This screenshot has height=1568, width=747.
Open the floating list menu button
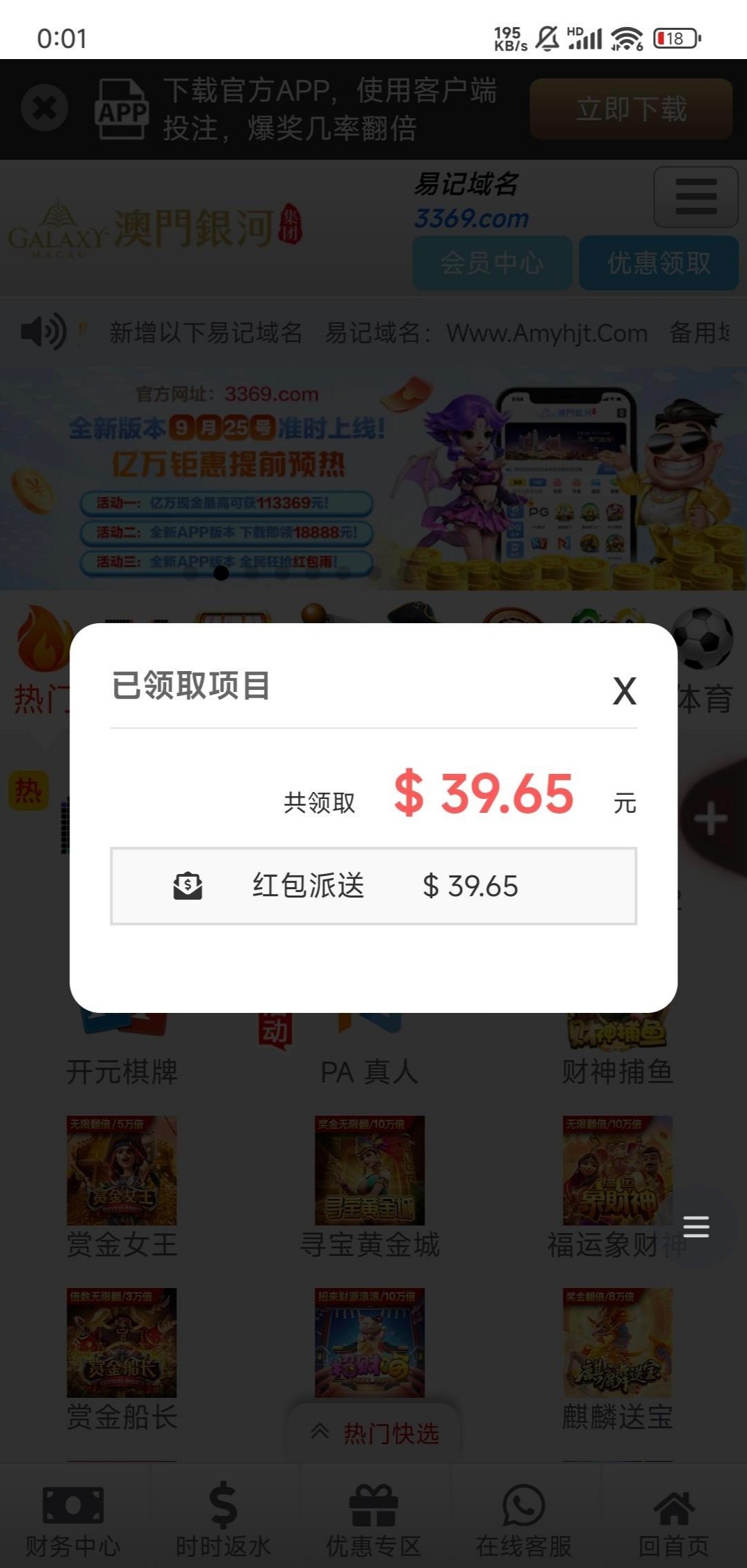click(696, 1227)
